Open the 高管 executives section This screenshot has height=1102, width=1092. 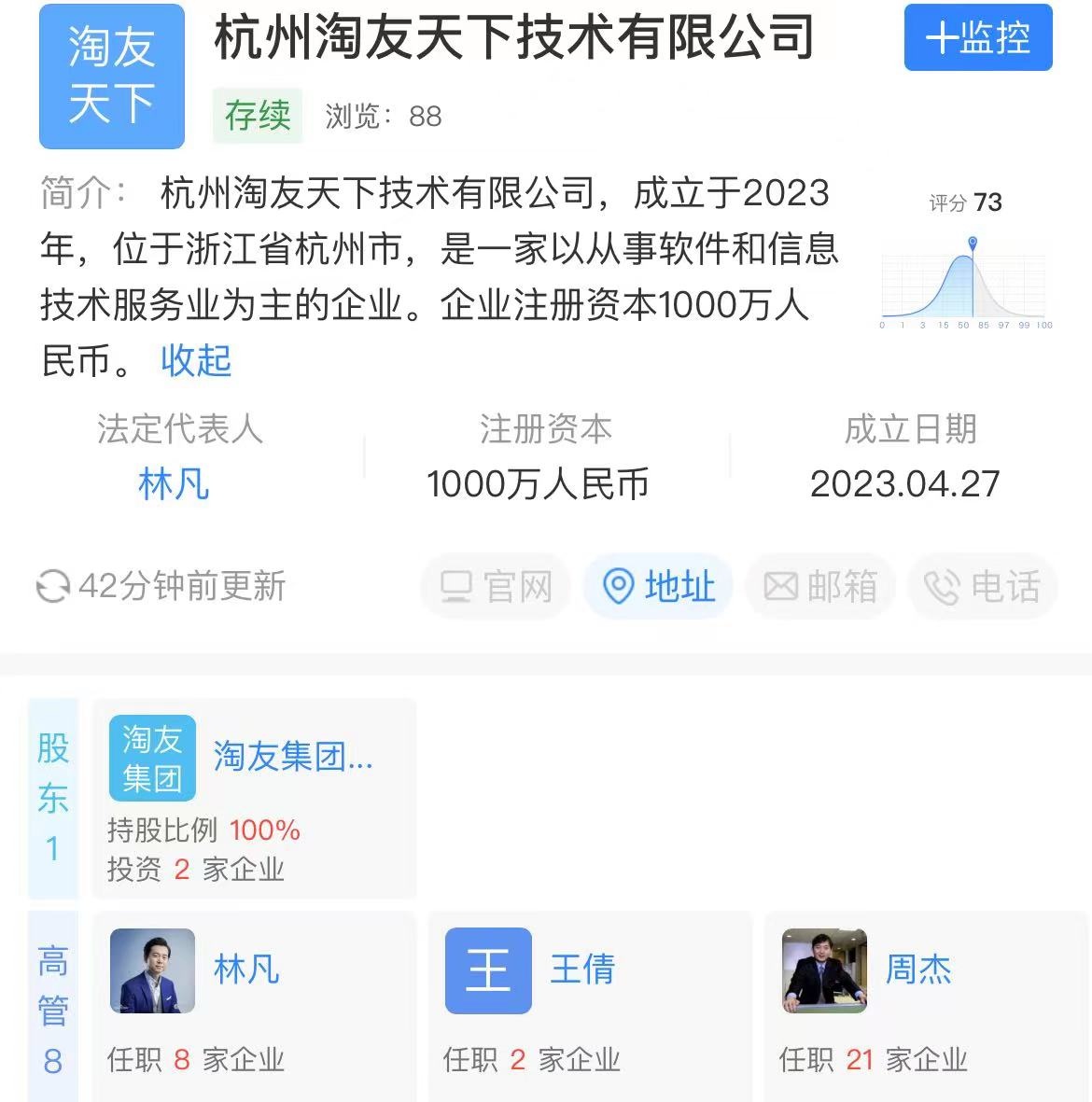pyautogui.click(x=53, y=1008)
